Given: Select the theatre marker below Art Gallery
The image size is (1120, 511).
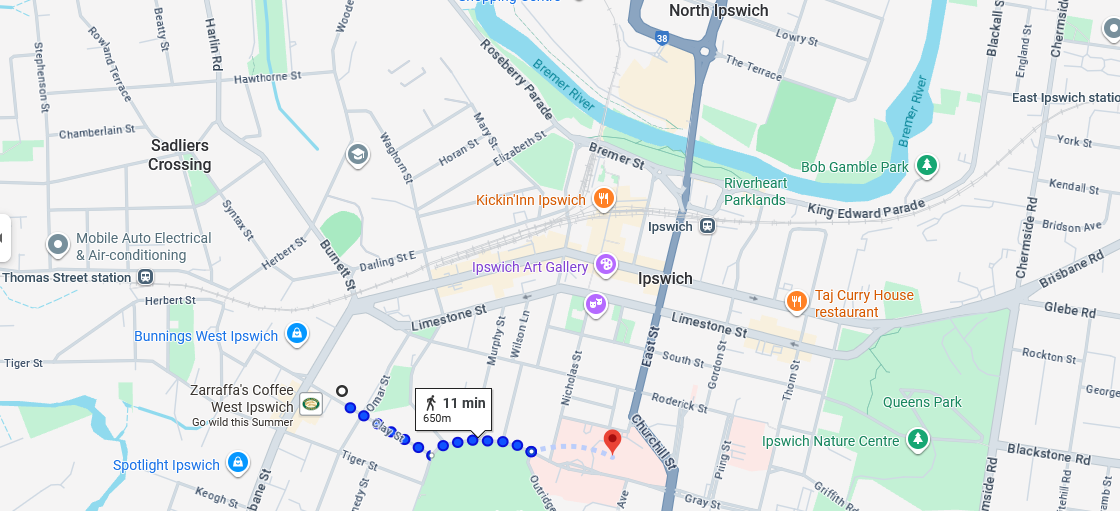Looking at the screenshot, I should coord(596,302).
